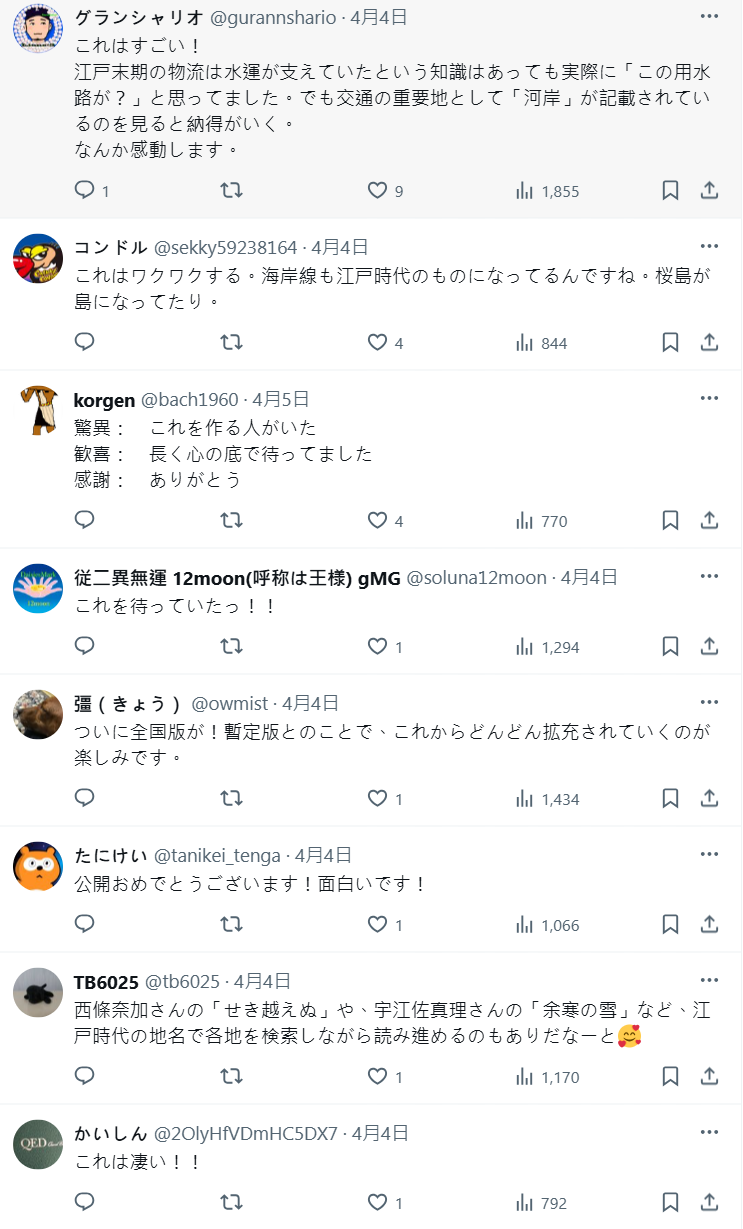743x1229 pixels.
Task: Like korgen's reply
Action: (377, 521)
